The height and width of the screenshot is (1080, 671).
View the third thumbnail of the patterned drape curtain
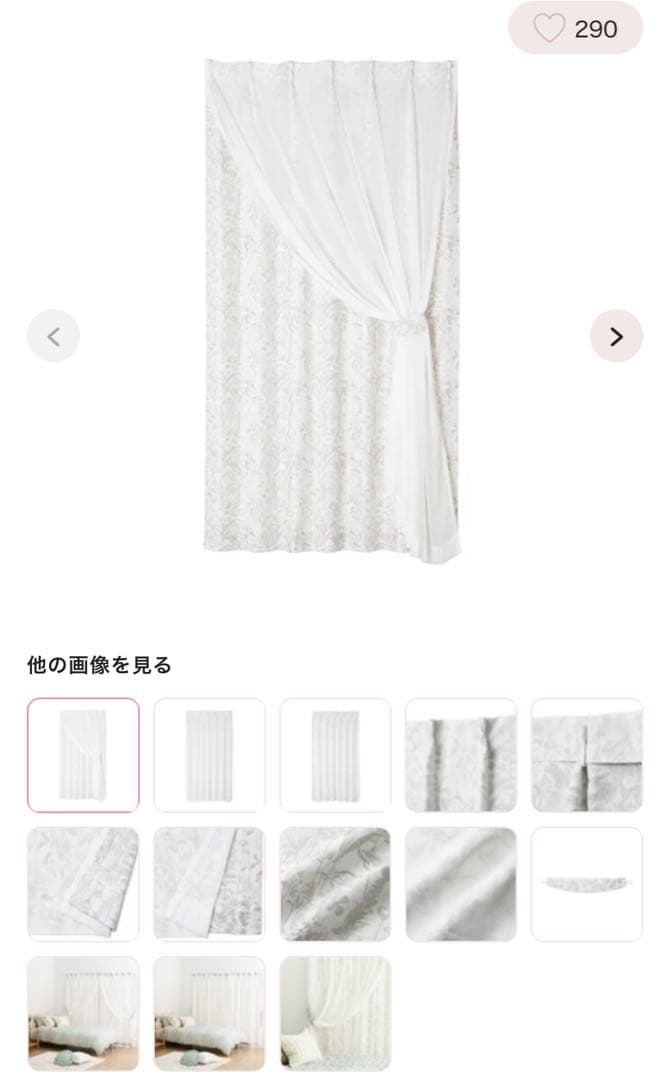(x=335, y=755)
